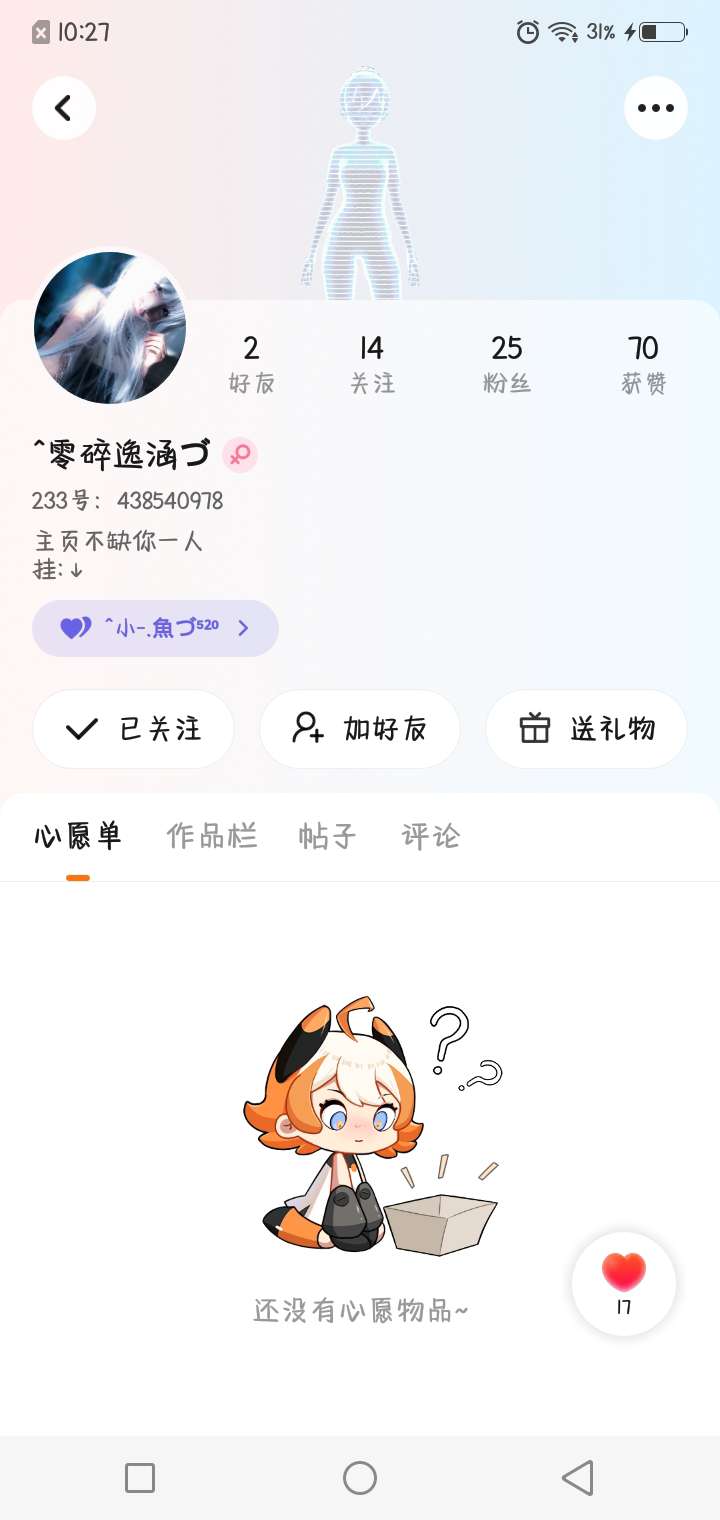
Task: Switch to the 帖子 tab
Action: (x=327, y=836)
